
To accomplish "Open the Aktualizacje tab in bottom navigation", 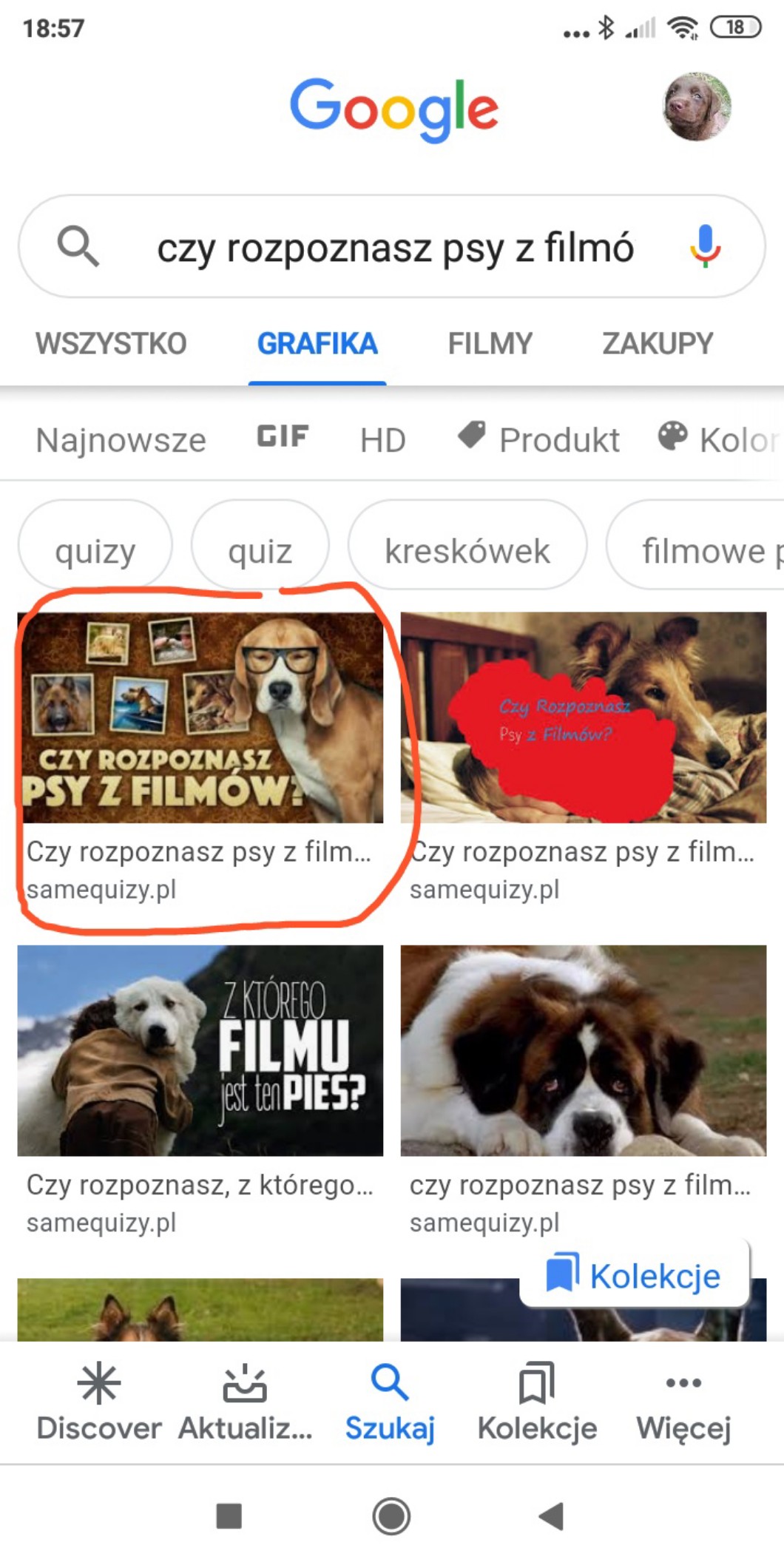I will (x=245, y=1402).
